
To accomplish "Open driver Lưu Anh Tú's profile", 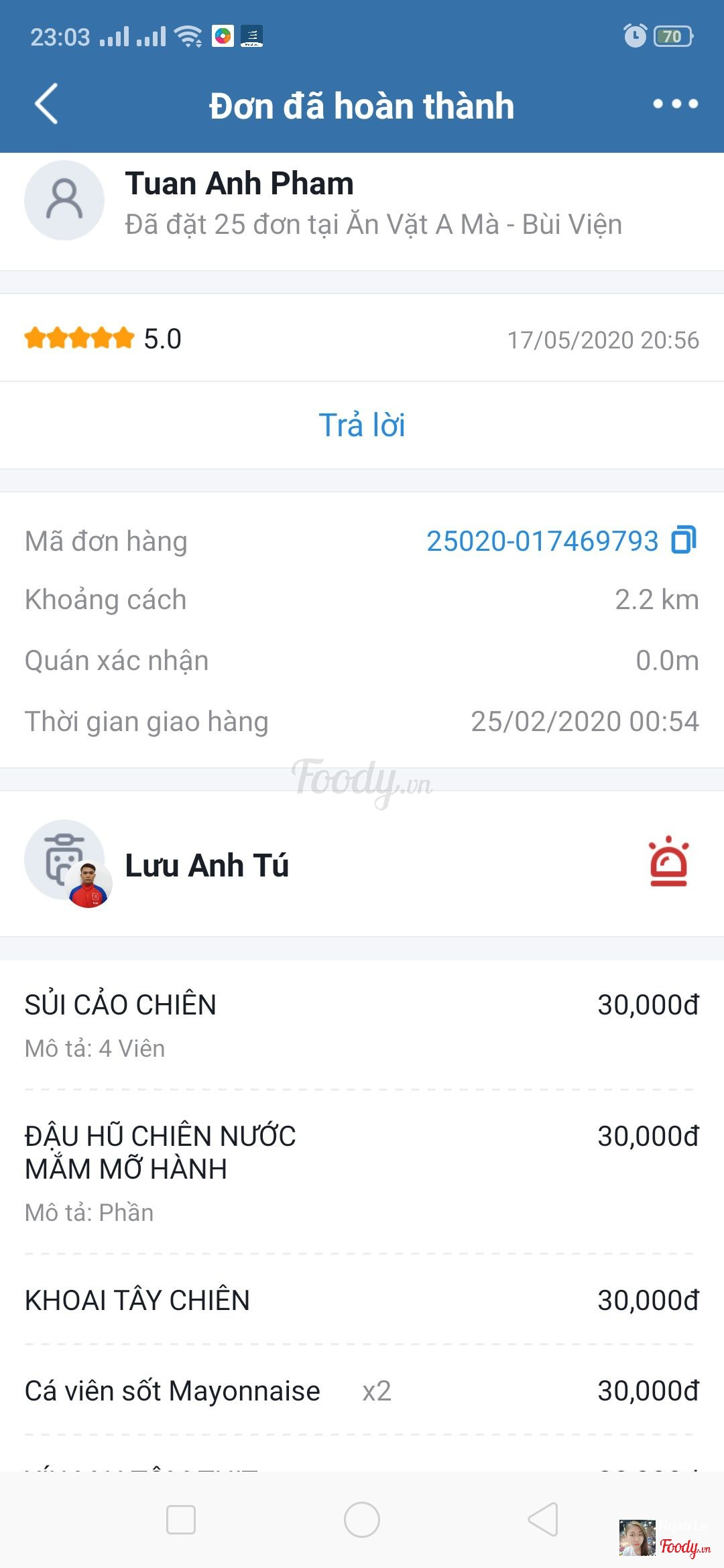I will pos(206,865).
